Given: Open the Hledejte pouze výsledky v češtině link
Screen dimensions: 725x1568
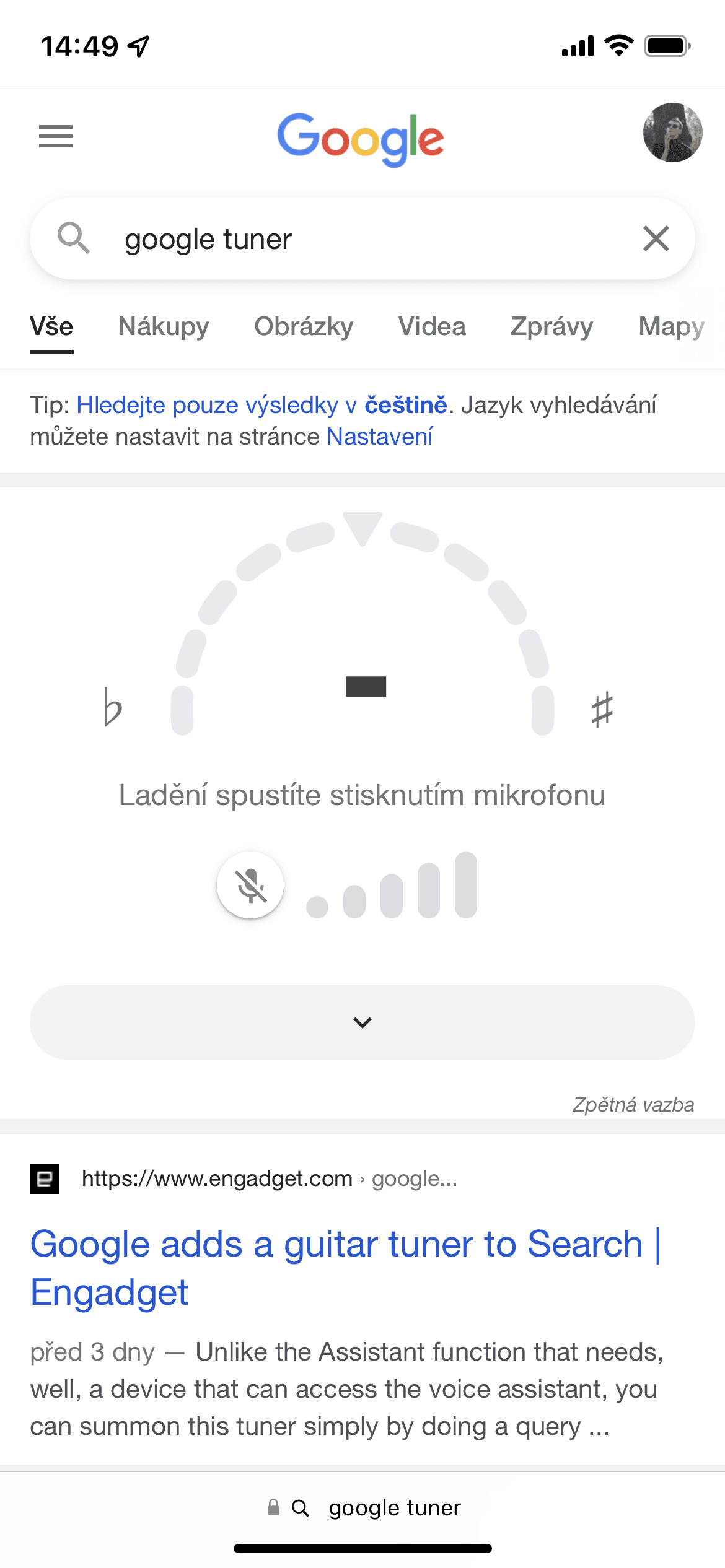Looking at the screenshot, I should [261, 405].
